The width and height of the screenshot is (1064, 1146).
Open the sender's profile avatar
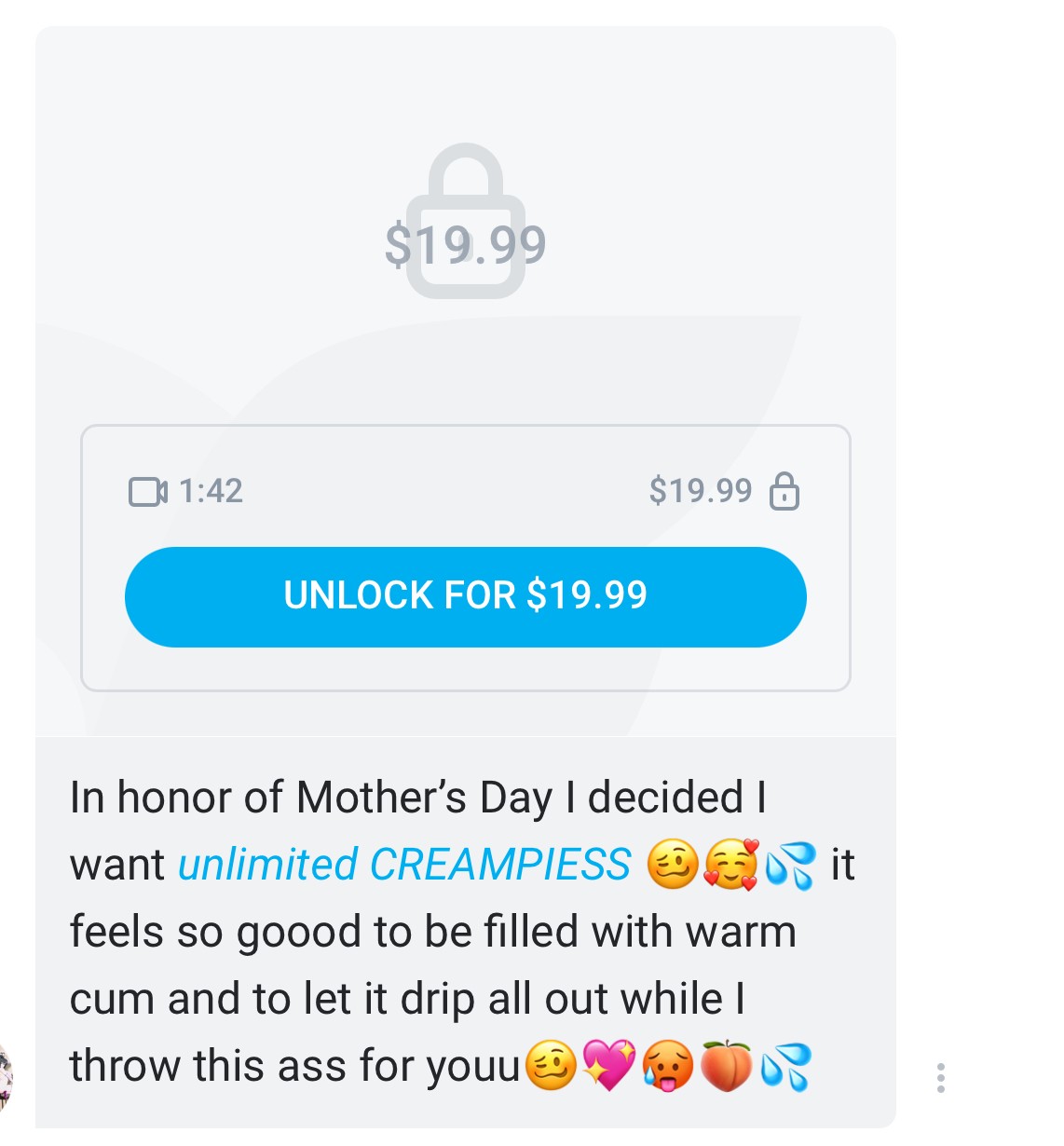coord(6,1077)
